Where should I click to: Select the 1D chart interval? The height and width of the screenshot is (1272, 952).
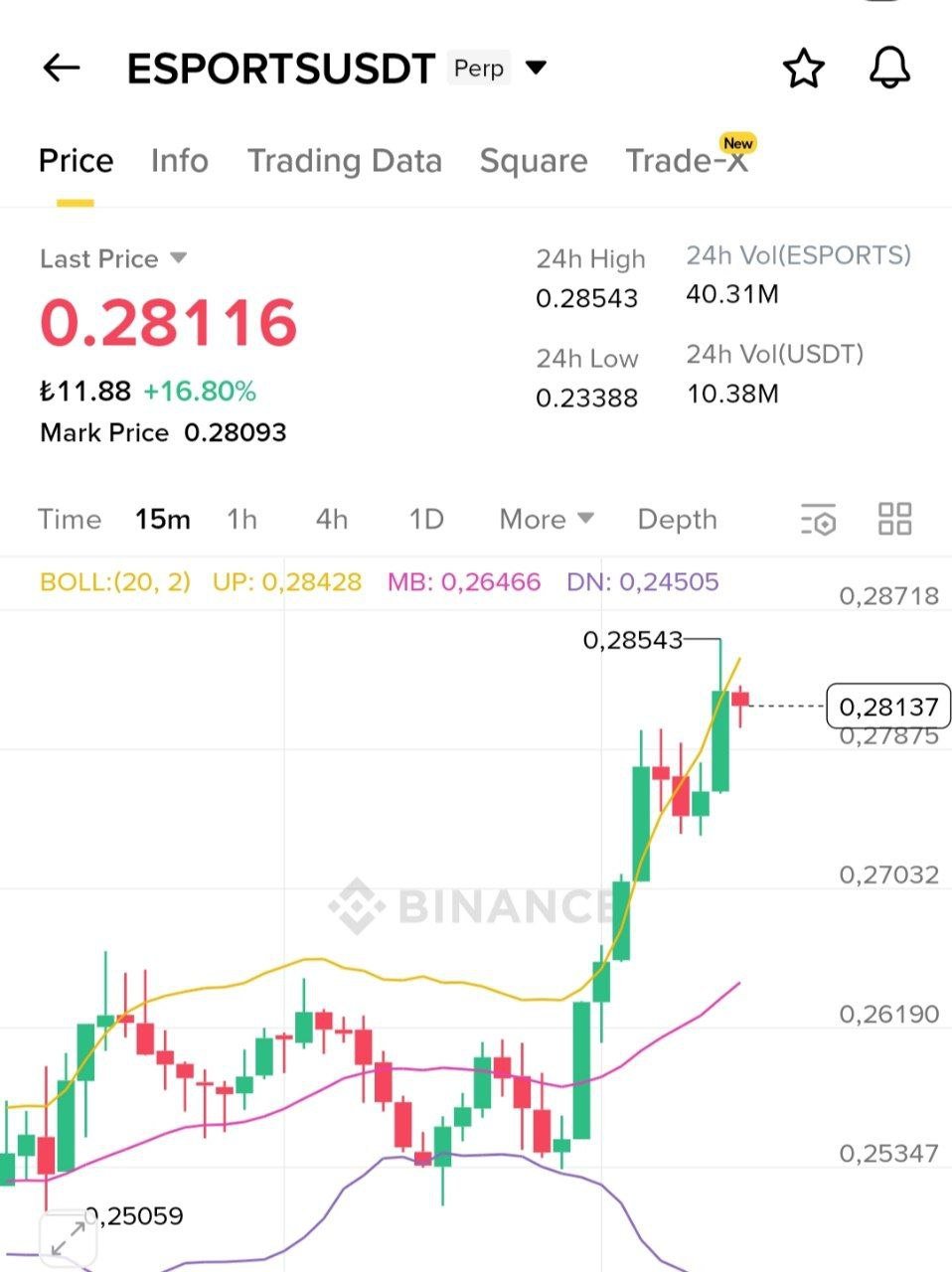(x=426, y=520)
